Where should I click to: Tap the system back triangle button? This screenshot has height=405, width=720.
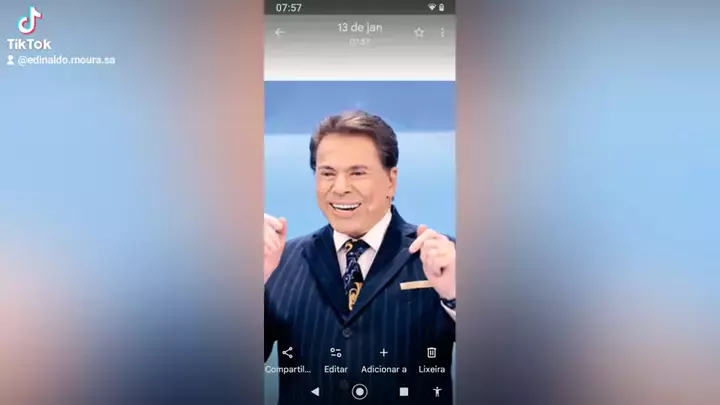(315, 391)
